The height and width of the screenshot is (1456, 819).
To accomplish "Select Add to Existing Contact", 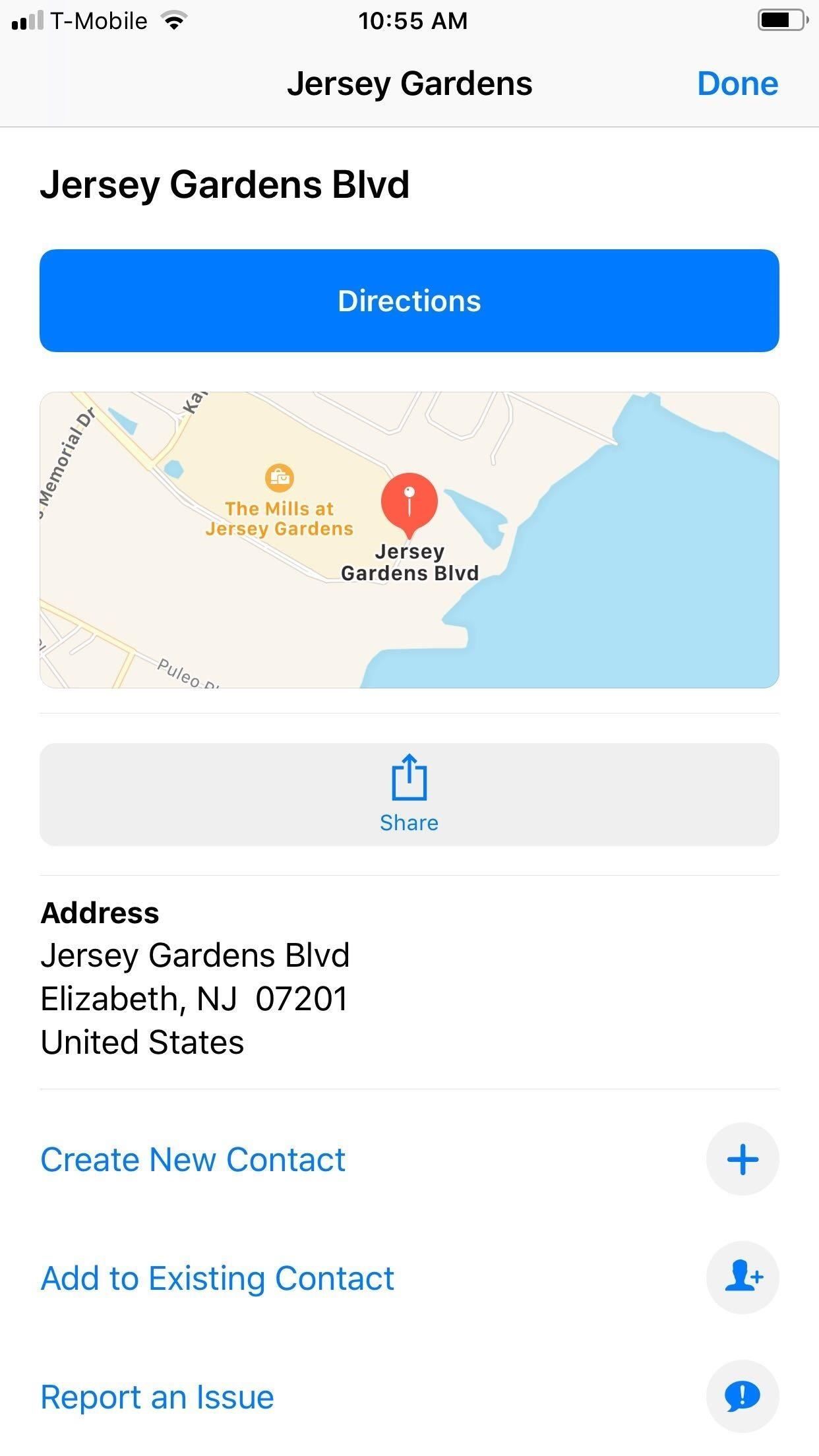I will (217, 1278).
